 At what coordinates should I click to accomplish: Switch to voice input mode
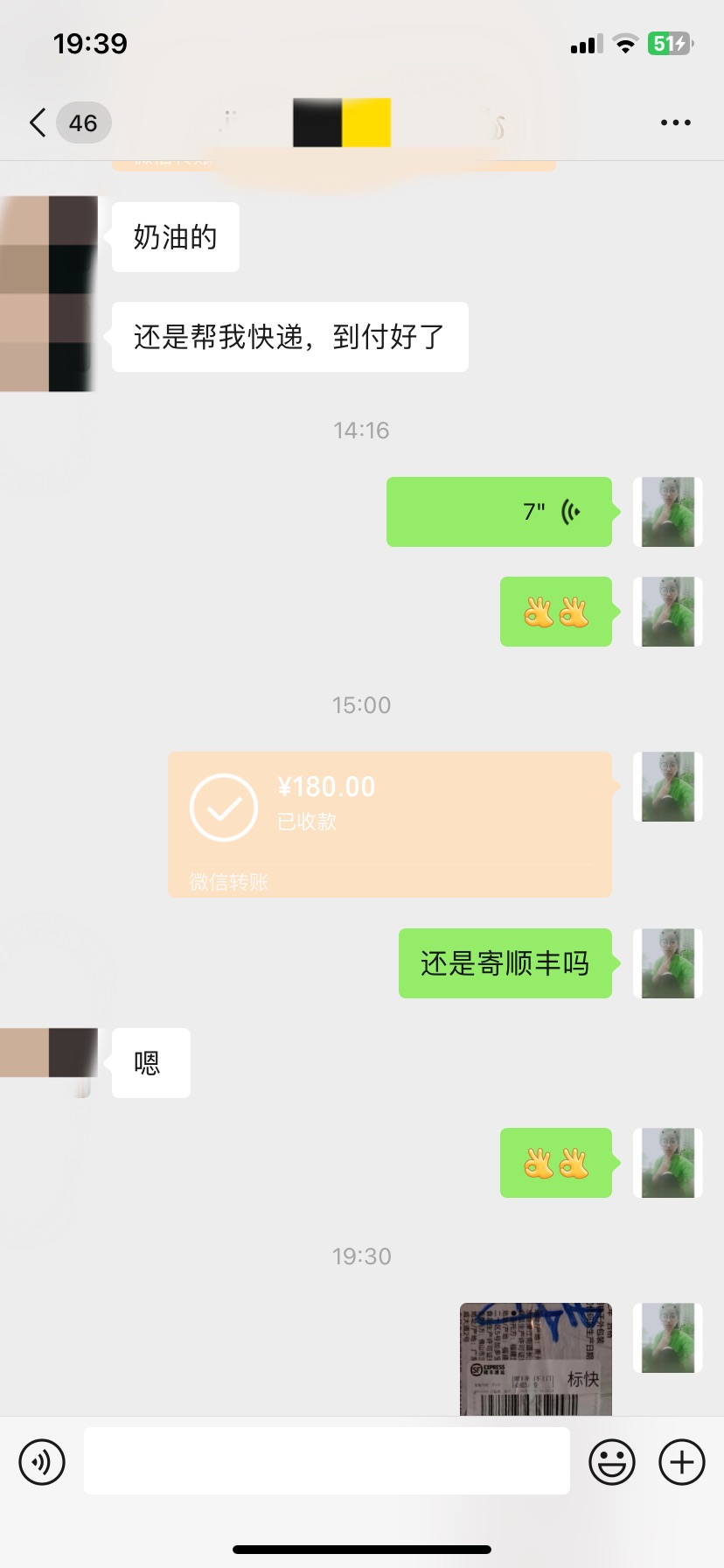[x=42, y=1461]
